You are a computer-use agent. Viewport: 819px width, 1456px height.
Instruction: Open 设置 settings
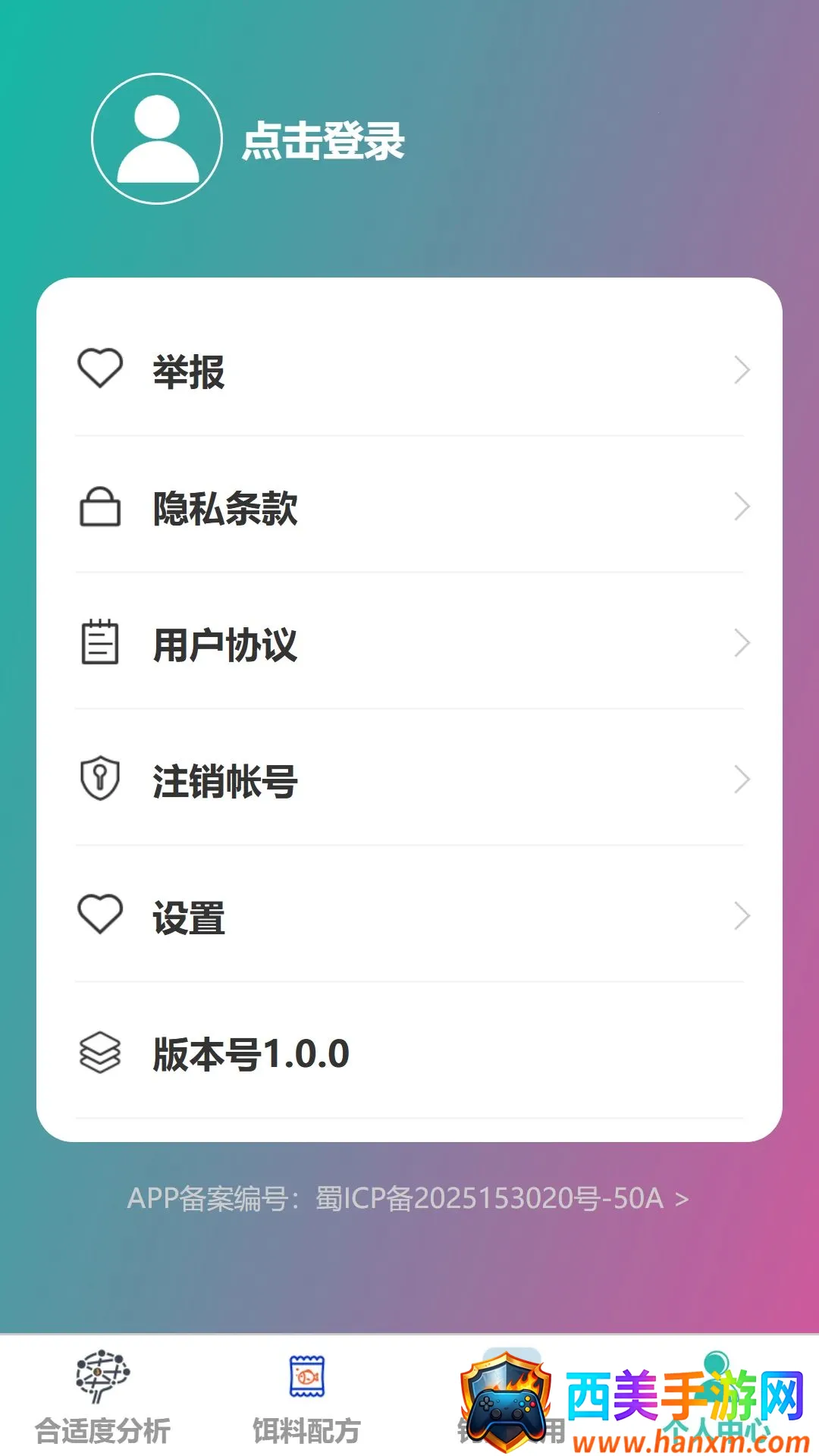coord(409,916)
